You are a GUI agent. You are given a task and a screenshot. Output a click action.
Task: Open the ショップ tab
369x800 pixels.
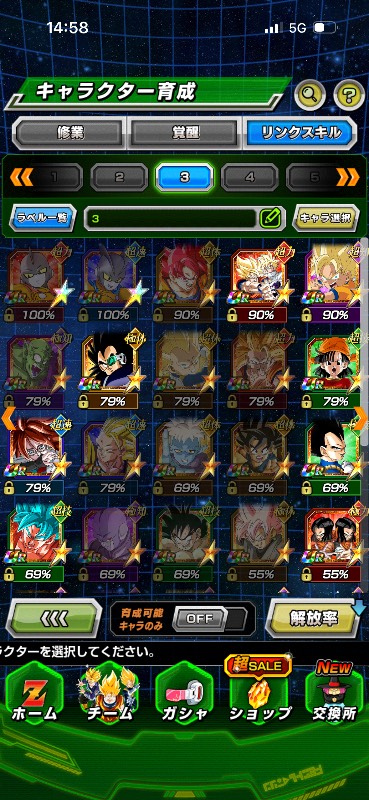coord(260,694)
